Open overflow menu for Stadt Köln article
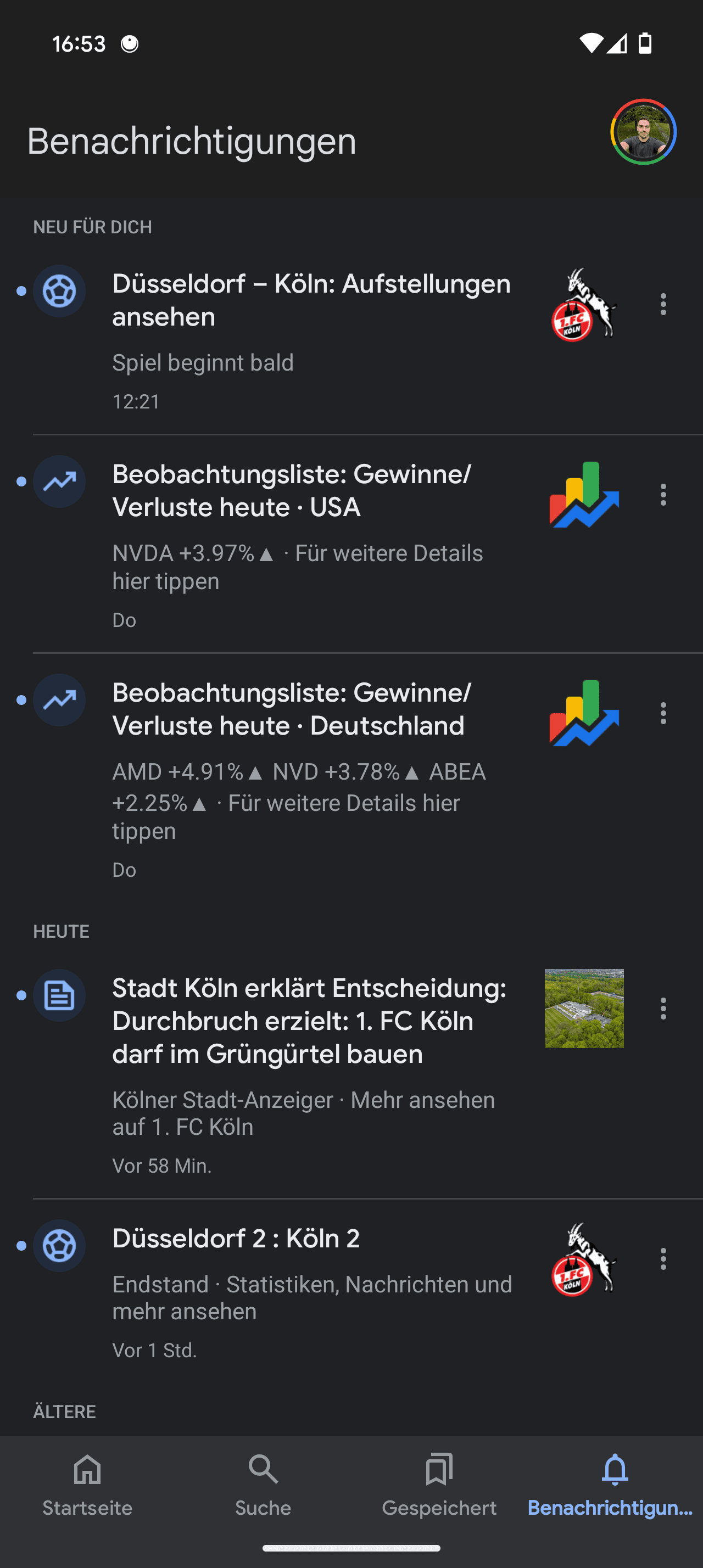703x1568 pixels. coord(663,1009)
